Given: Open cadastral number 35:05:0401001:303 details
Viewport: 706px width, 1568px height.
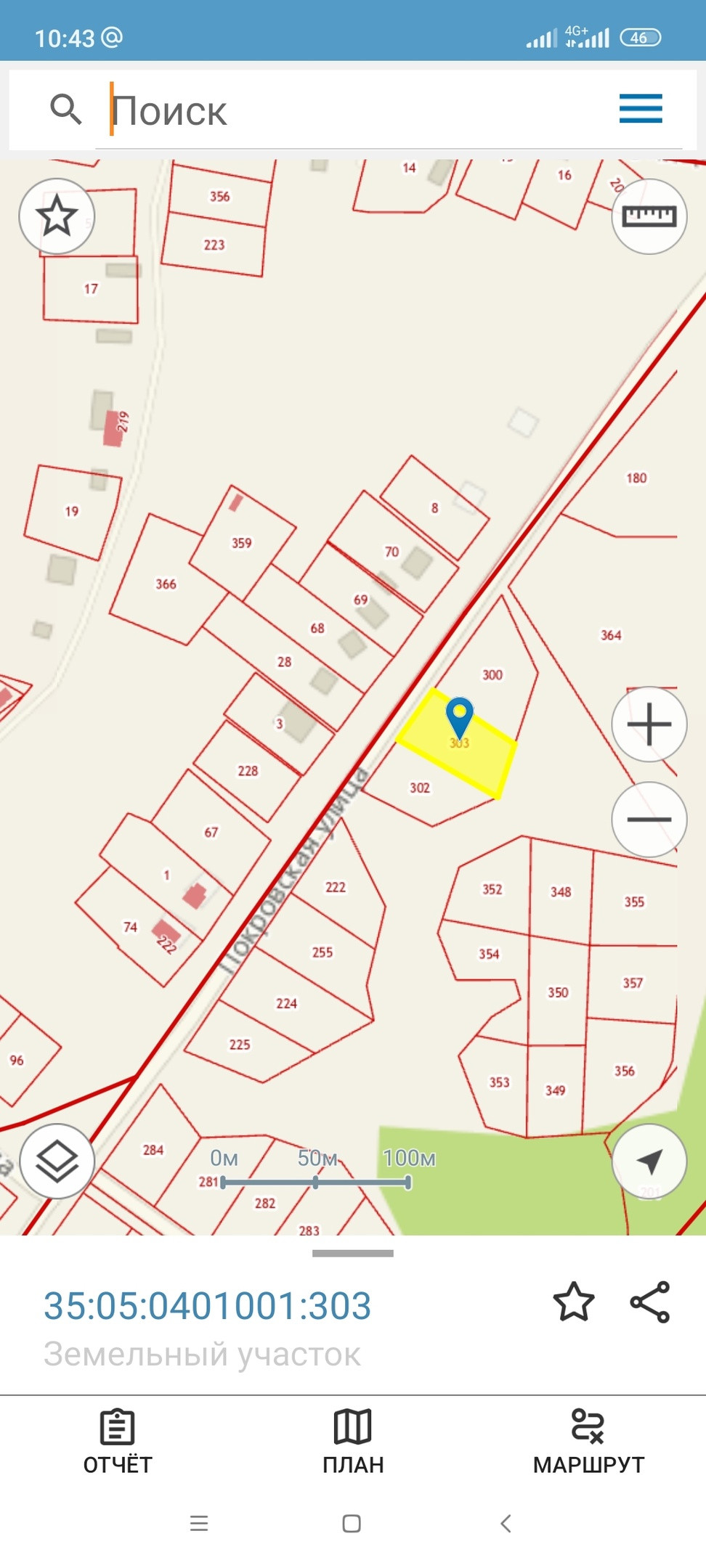Looking at the screenshot, I should click(208, 1306).
